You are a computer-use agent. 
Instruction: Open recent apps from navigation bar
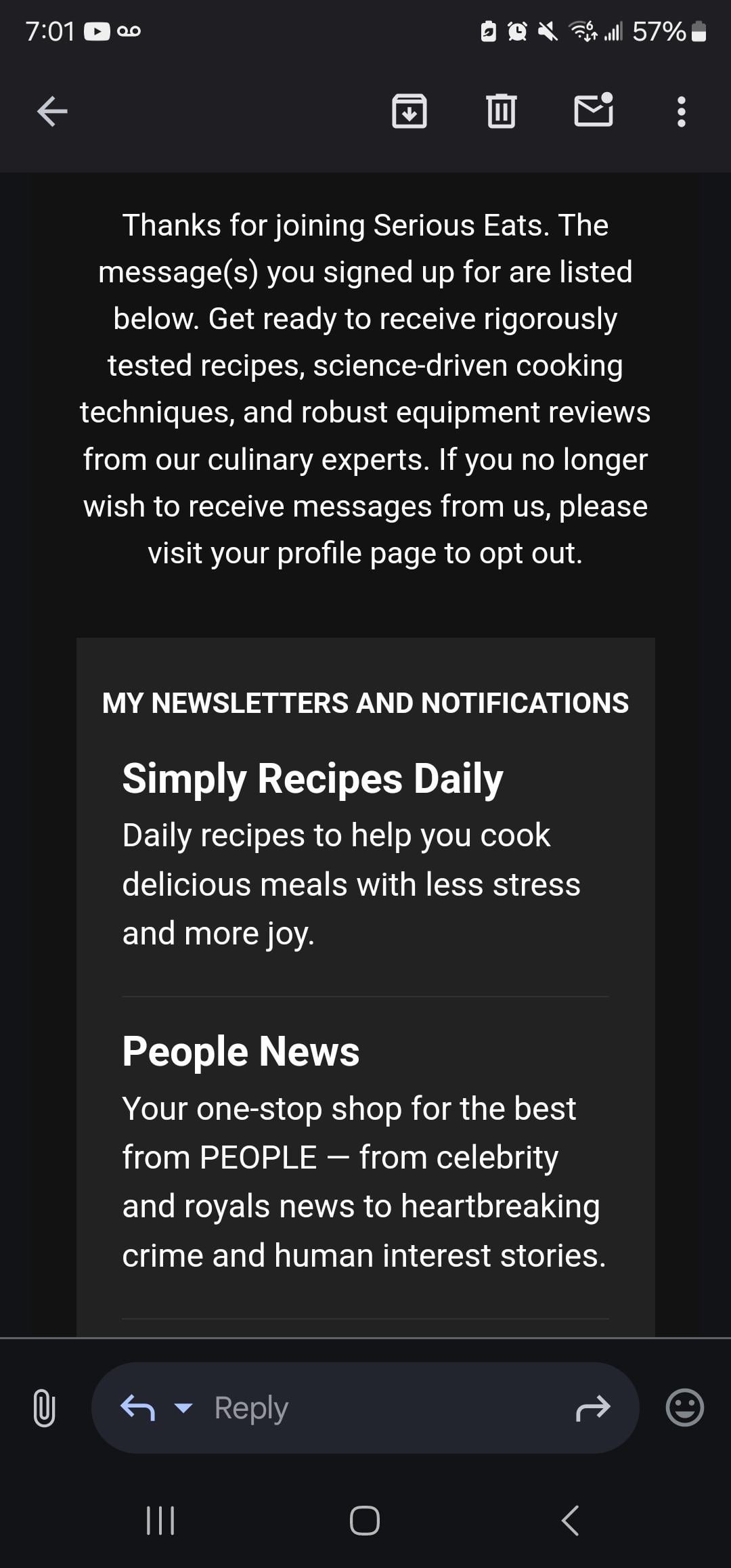161,1521
